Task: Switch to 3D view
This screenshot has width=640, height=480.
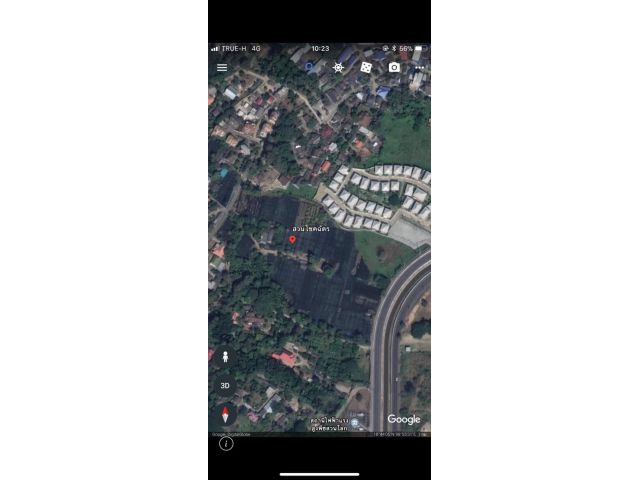Action: (x=225, y=385)
